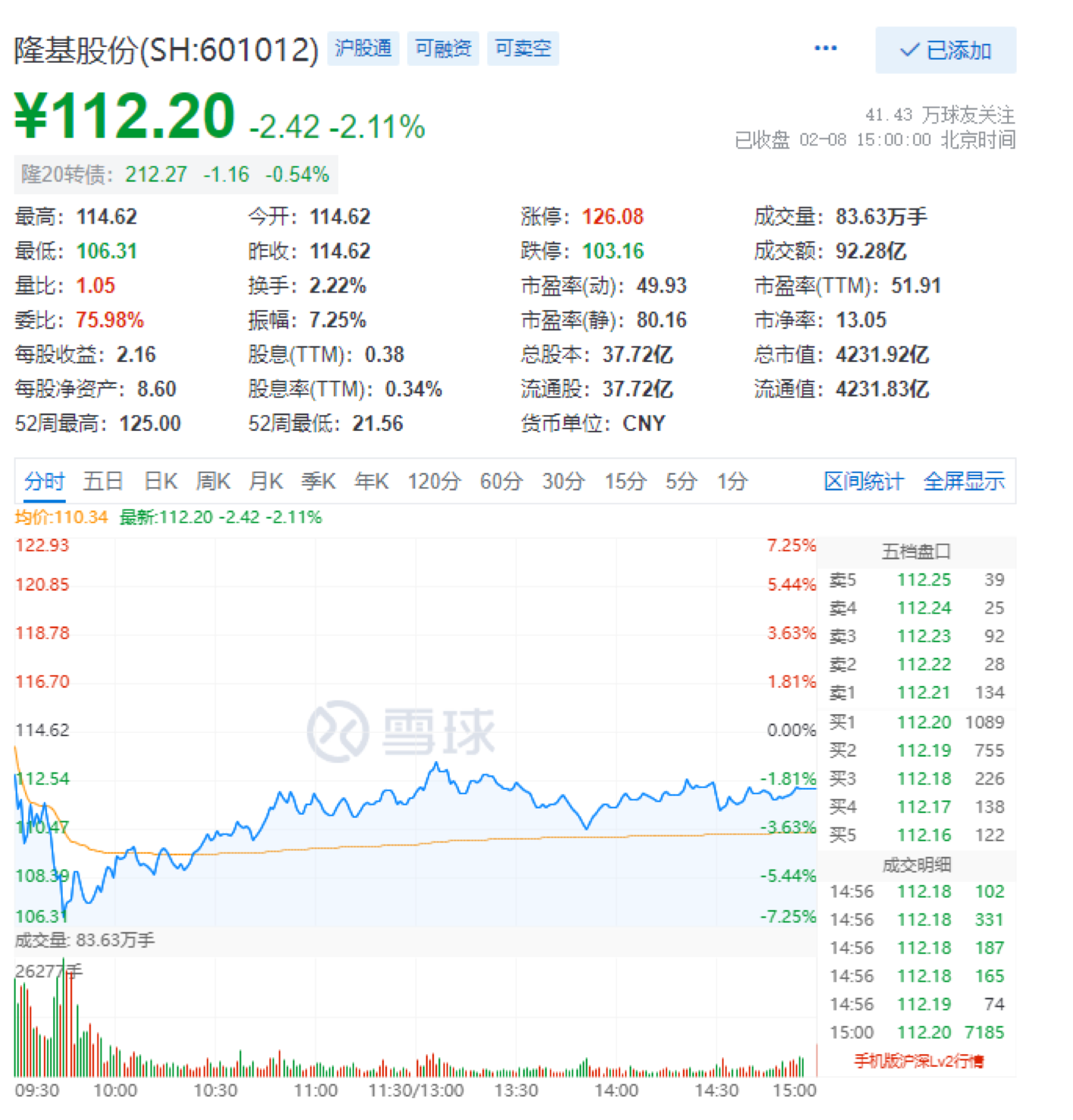Open the 年K chart tab
The width and height of the screenshot is (1073, 1120).
pyautogui.click(x=371, y=481)
